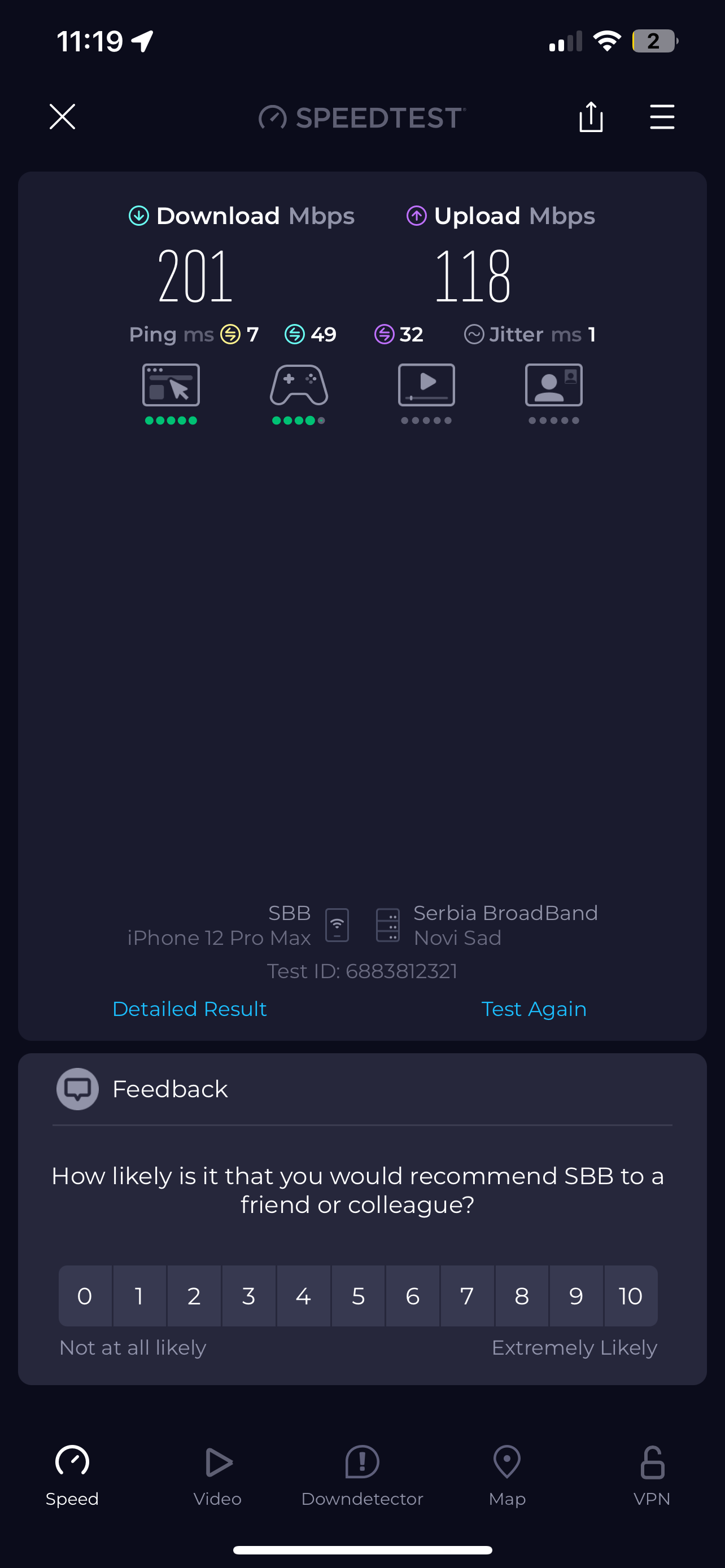725x1568 pixels.
Task: Tap the video conferencing experience icon
Action: (553, 386)
